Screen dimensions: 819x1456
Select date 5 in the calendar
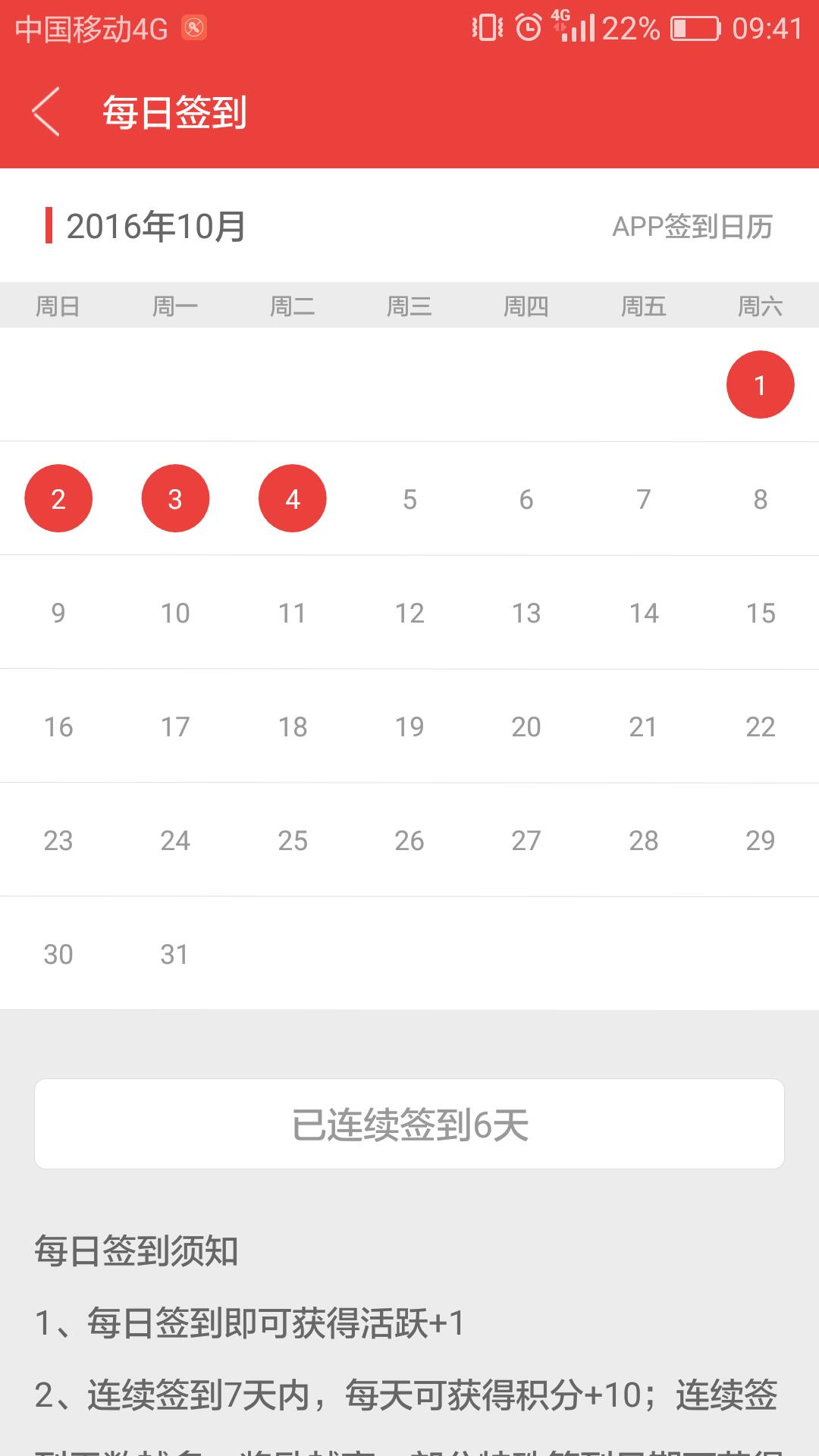pos(409,499)
